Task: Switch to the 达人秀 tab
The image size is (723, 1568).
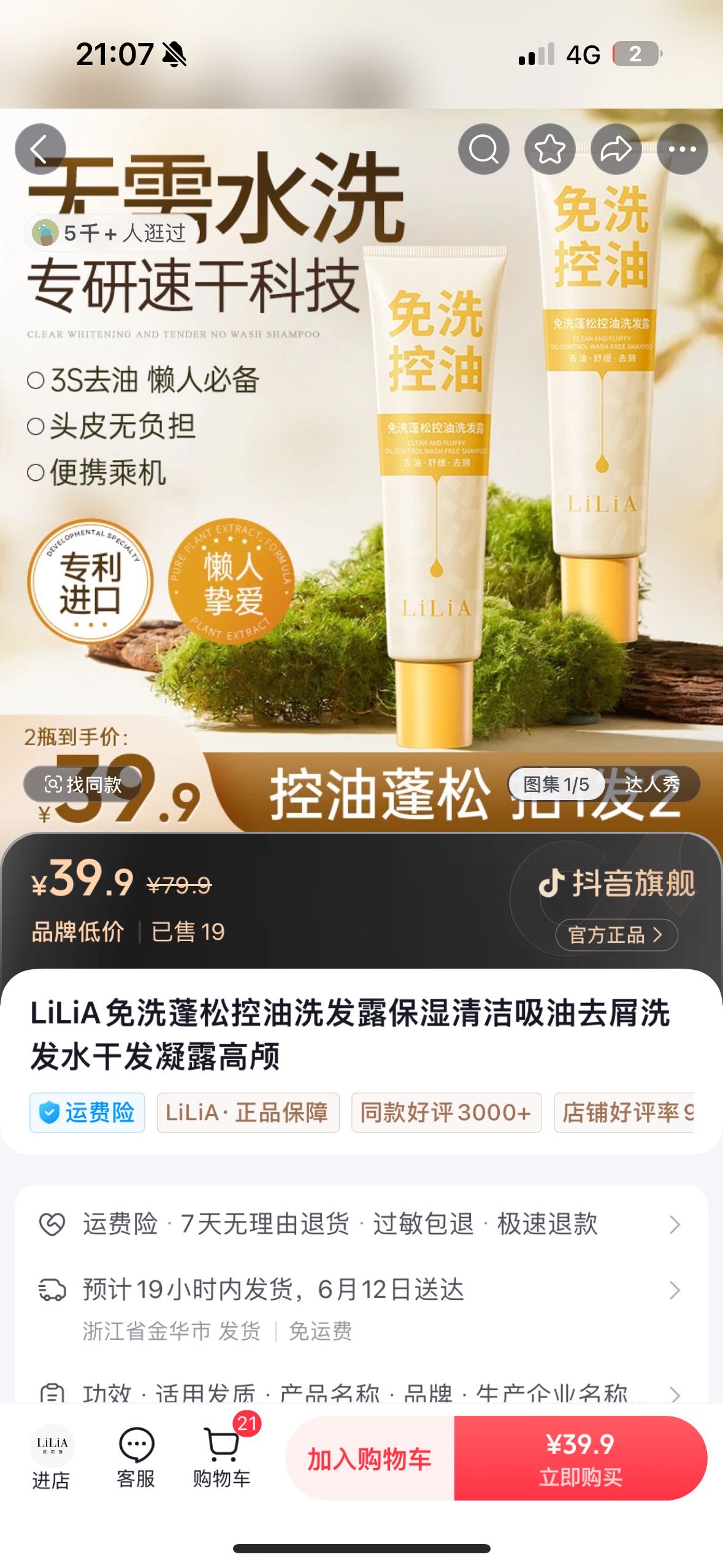Action: [x=652, y=784]
